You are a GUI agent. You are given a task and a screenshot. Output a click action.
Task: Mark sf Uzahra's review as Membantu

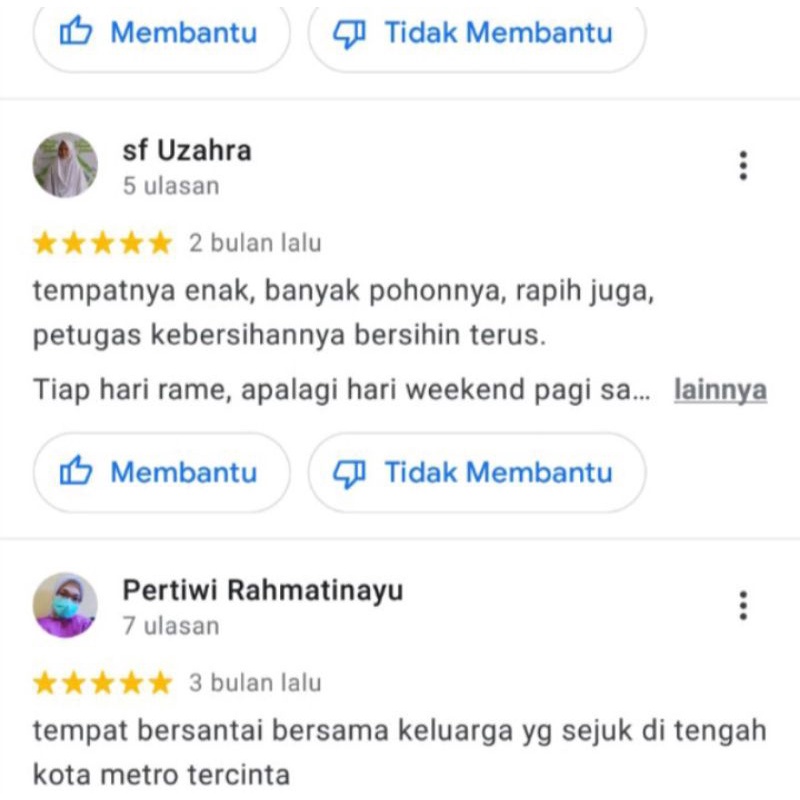pos(161,473)
